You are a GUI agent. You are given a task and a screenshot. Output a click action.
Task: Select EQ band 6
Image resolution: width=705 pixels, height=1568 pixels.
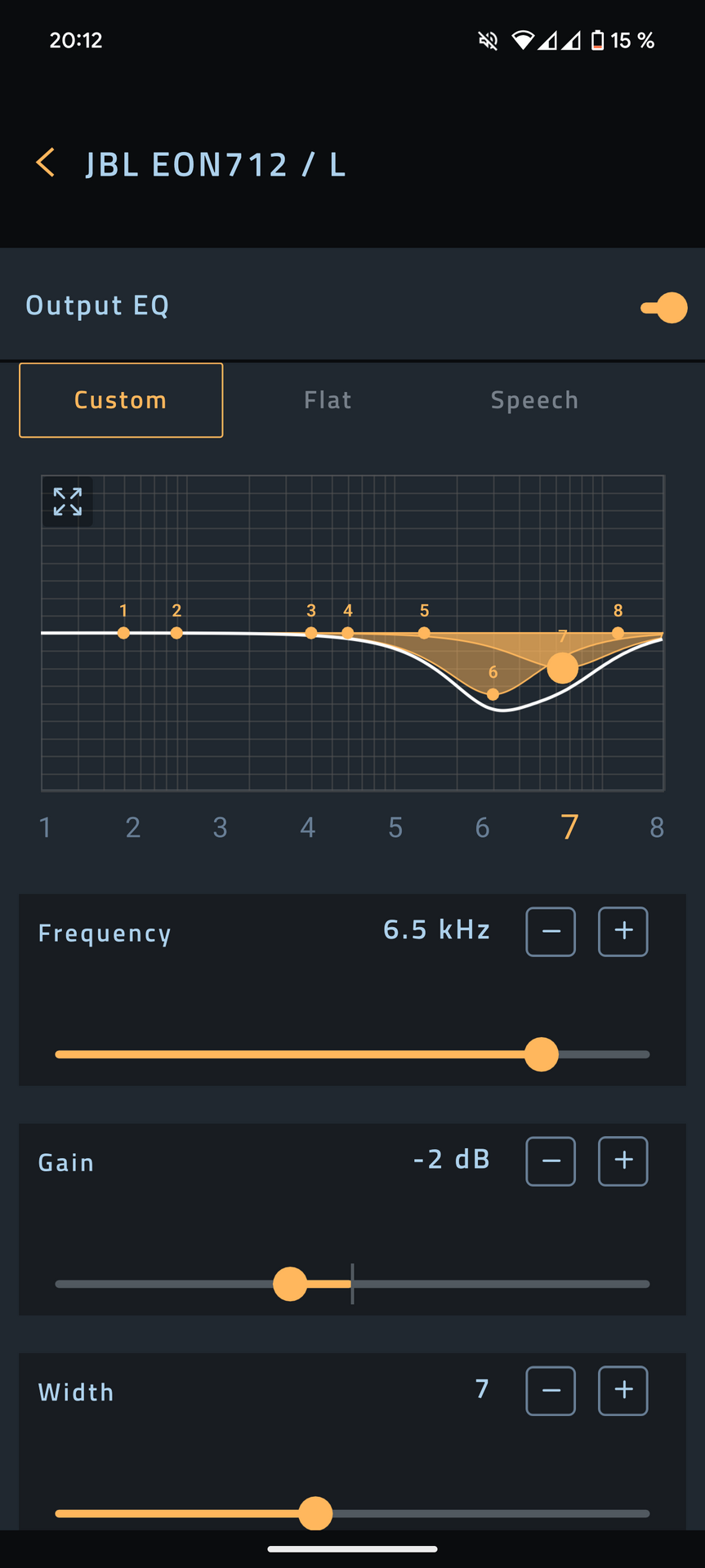(x=483, y=827)
